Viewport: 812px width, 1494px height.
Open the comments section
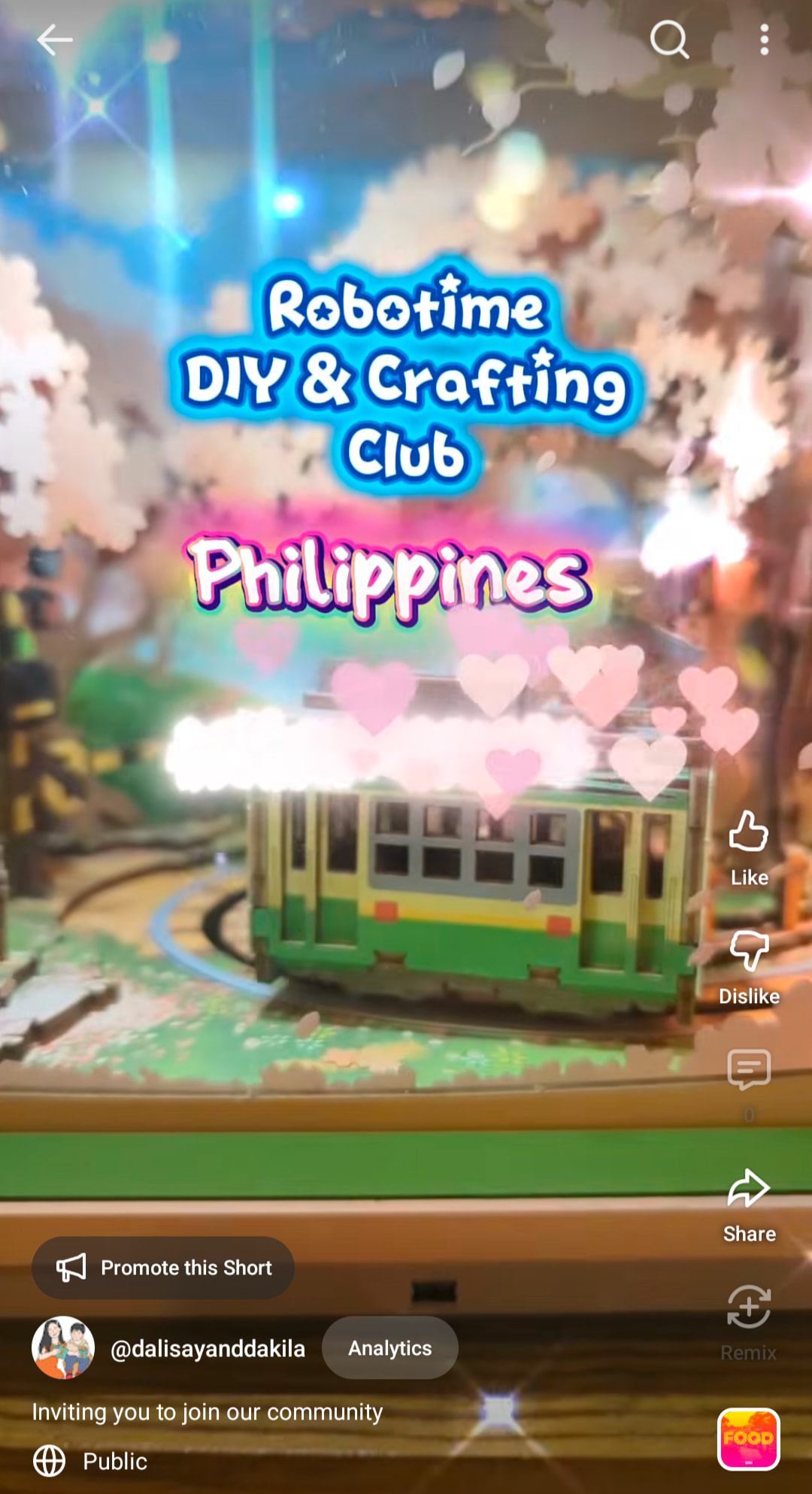(x=749, y=1071)
